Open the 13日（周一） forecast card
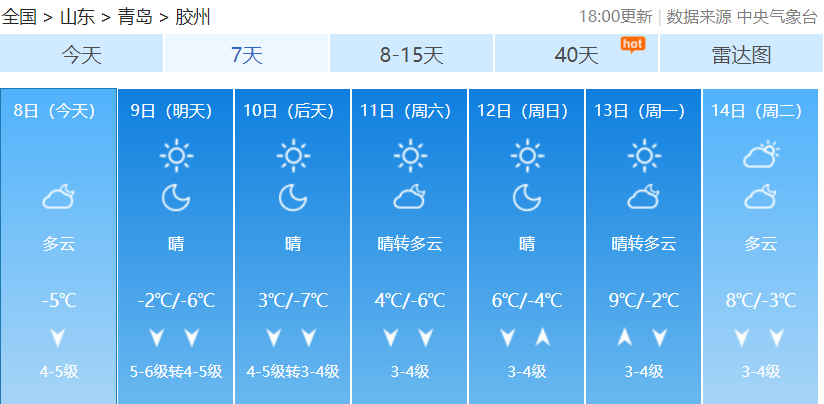 (644, 246)
